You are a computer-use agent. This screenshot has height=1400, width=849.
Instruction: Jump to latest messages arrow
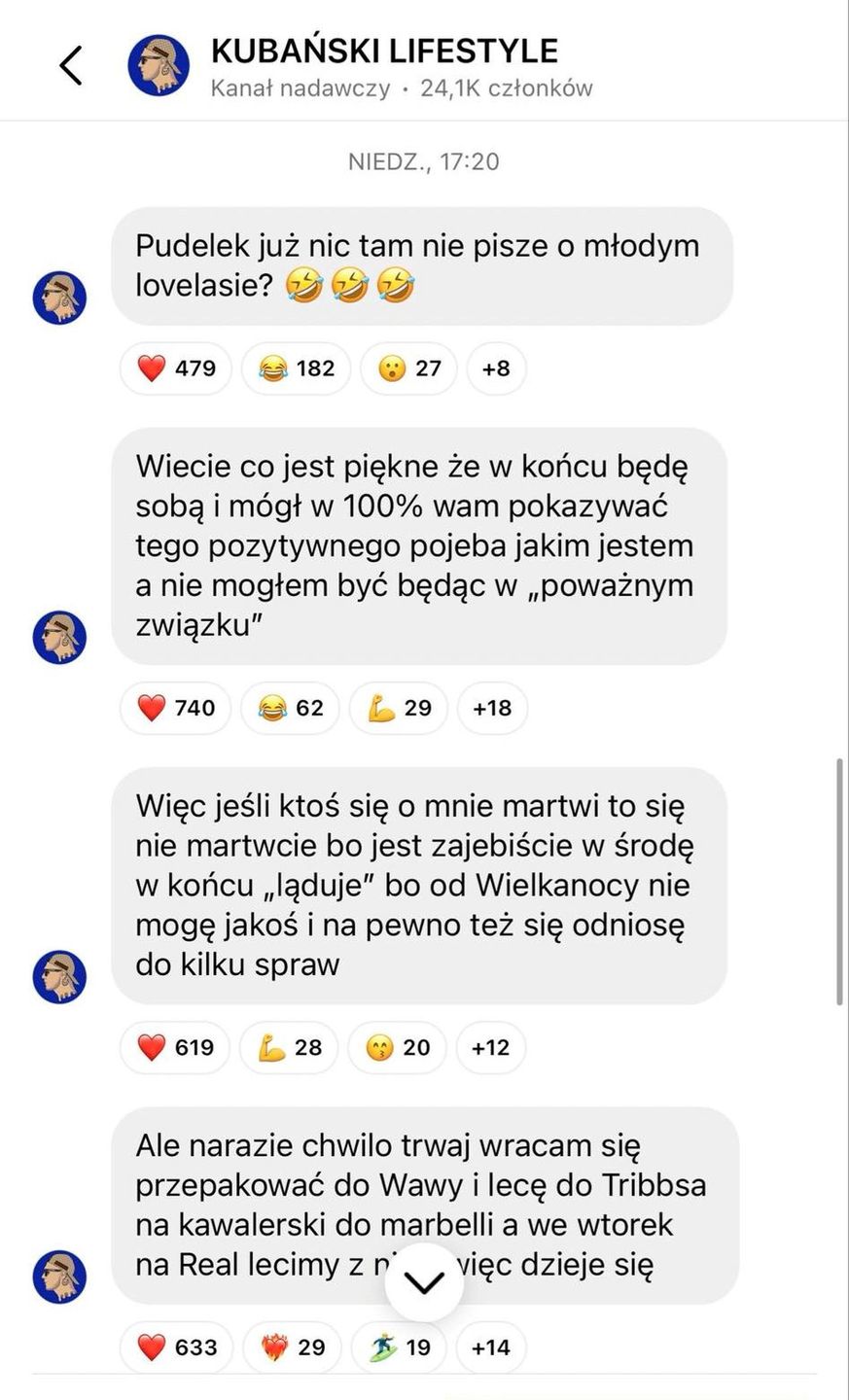(x=424, y=1282)
